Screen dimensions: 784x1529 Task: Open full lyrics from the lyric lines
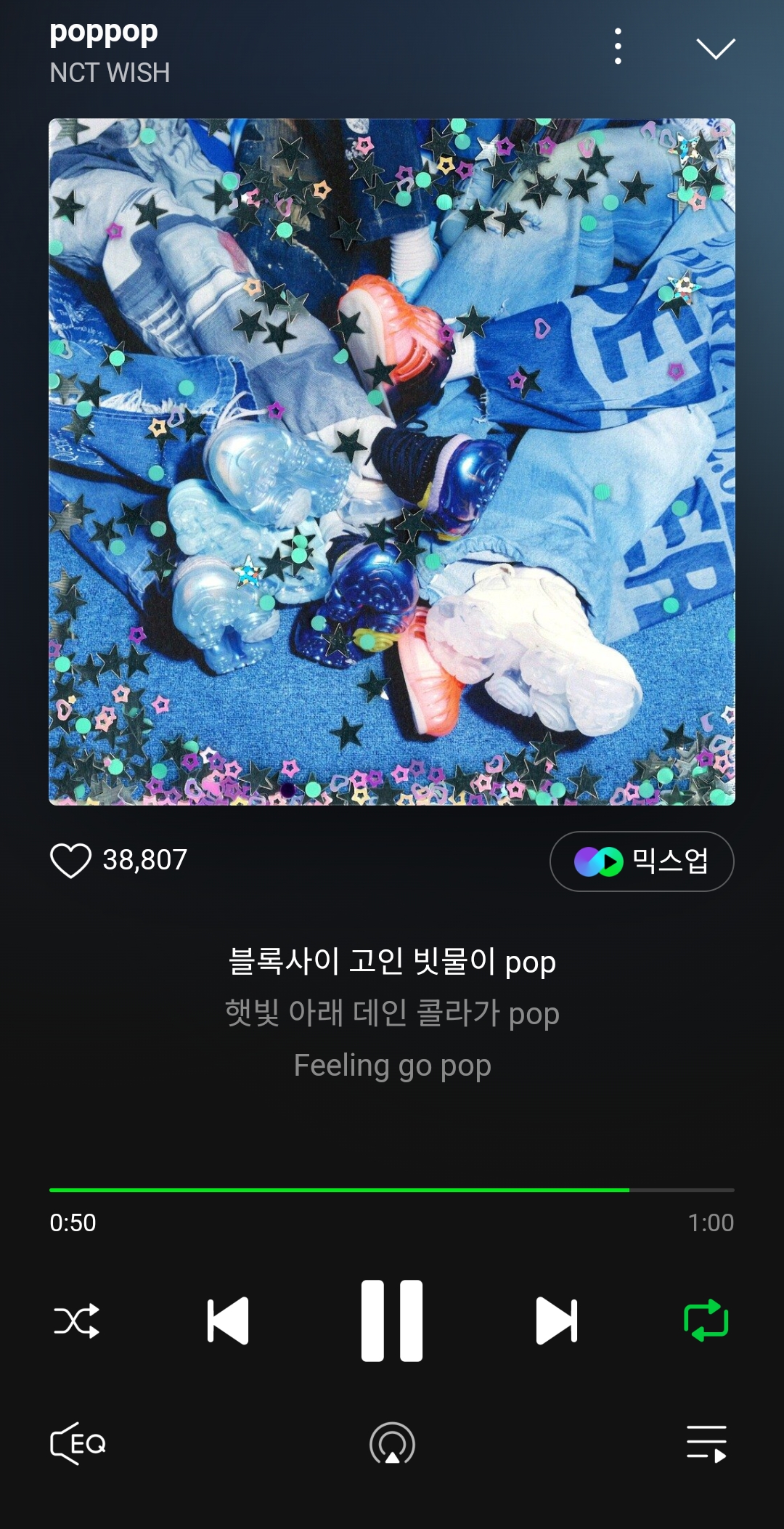pos(392,1013)
